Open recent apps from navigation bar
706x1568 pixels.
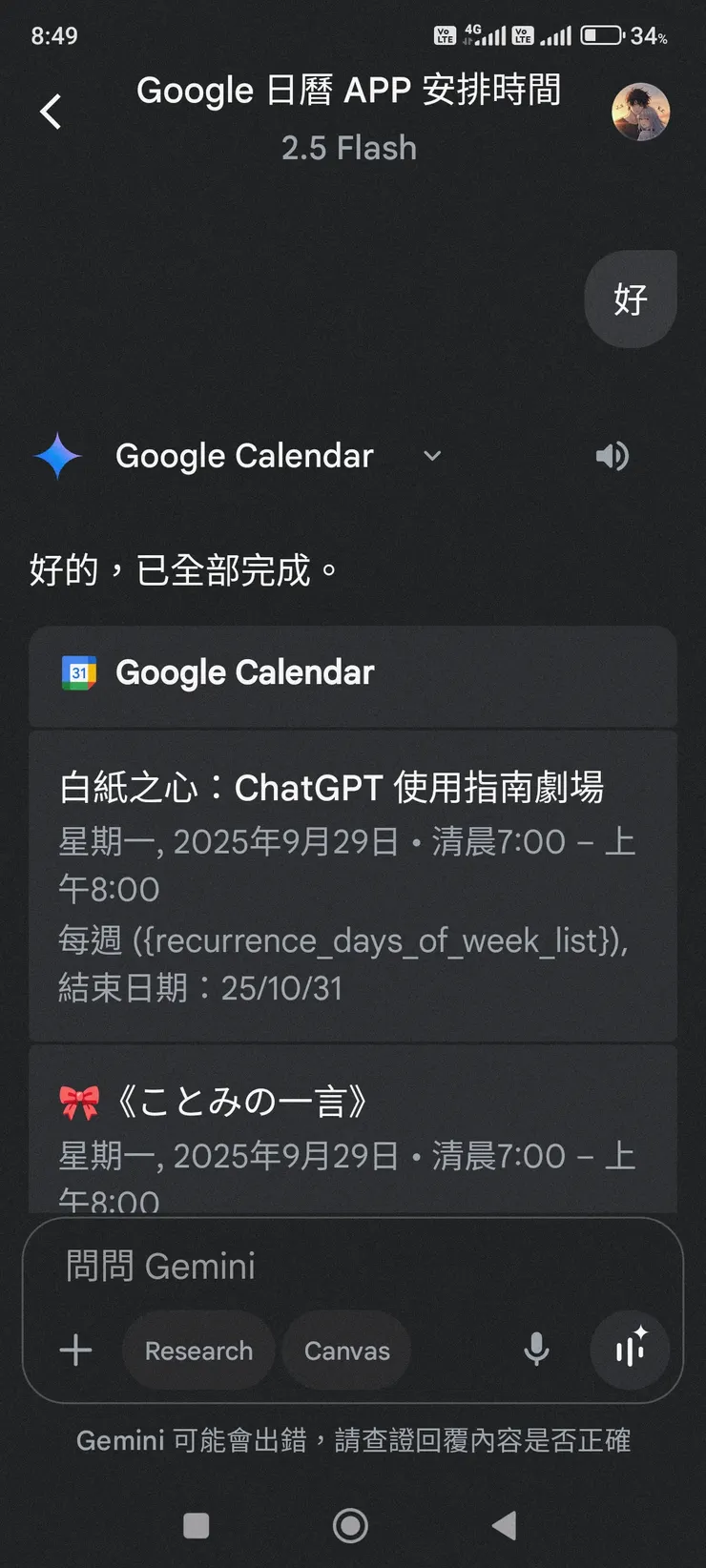197,1525
